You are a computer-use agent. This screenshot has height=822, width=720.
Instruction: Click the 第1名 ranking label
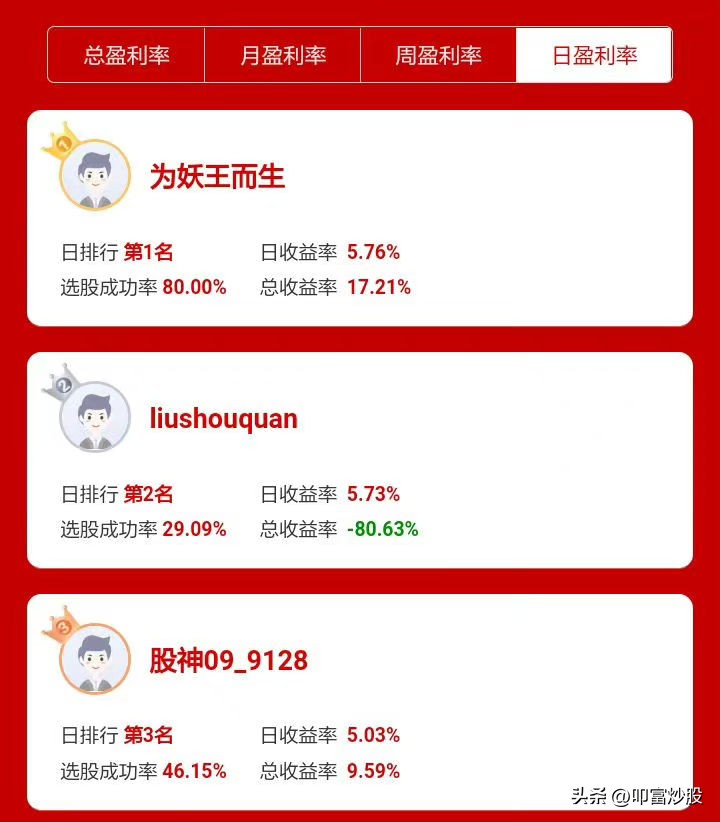pos(153,251)
